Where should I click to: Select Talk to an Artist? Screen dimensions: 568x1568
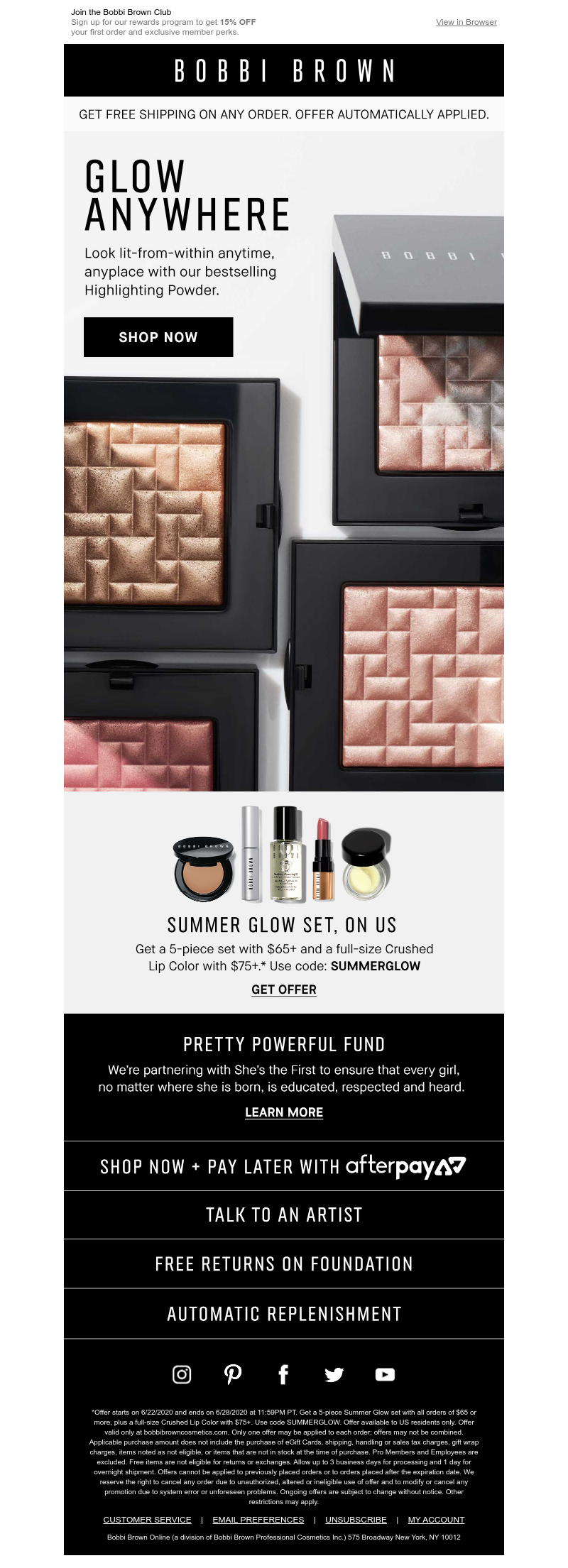[283, 1215]
